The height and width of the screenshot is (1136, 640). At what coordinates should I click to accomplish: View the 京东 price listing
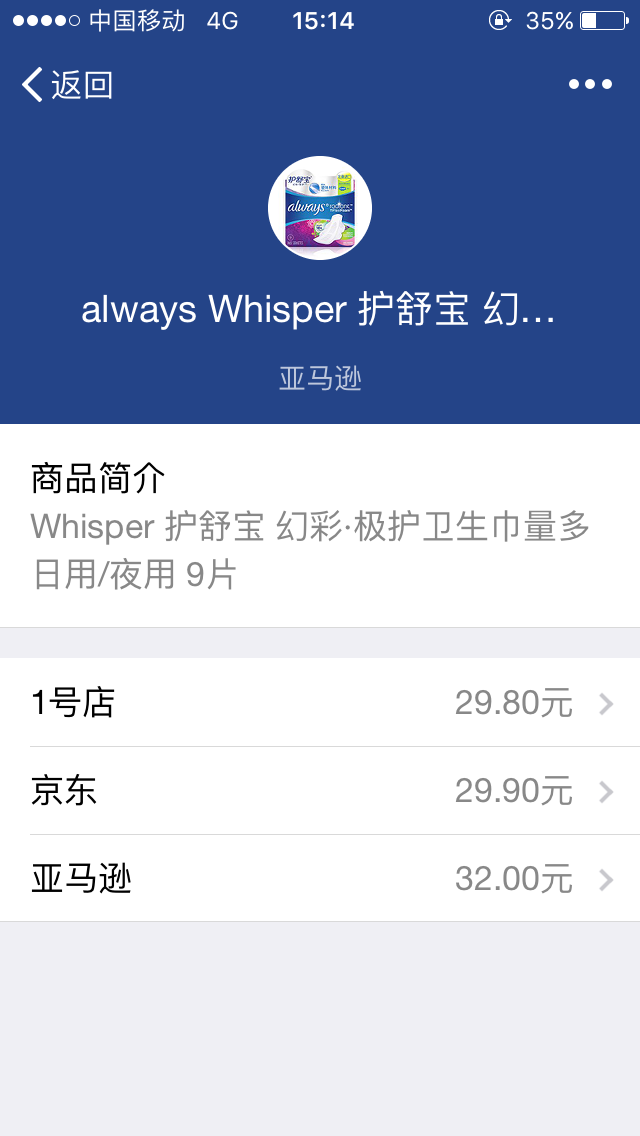[x=320, y=790]
